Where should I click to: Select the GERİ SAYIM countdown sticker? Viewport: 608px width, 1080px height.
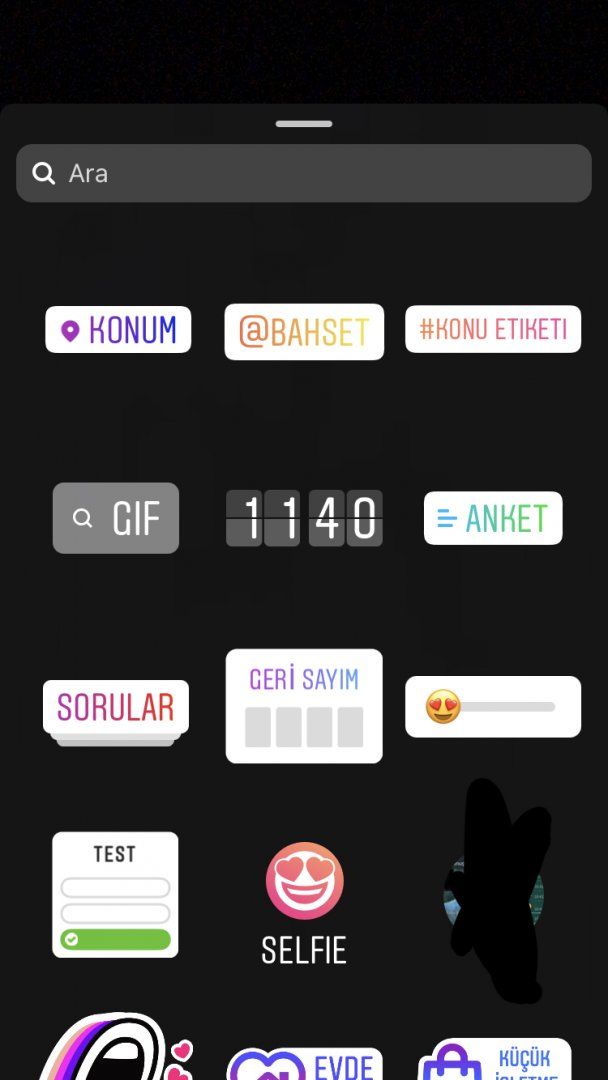click(304, 706)
